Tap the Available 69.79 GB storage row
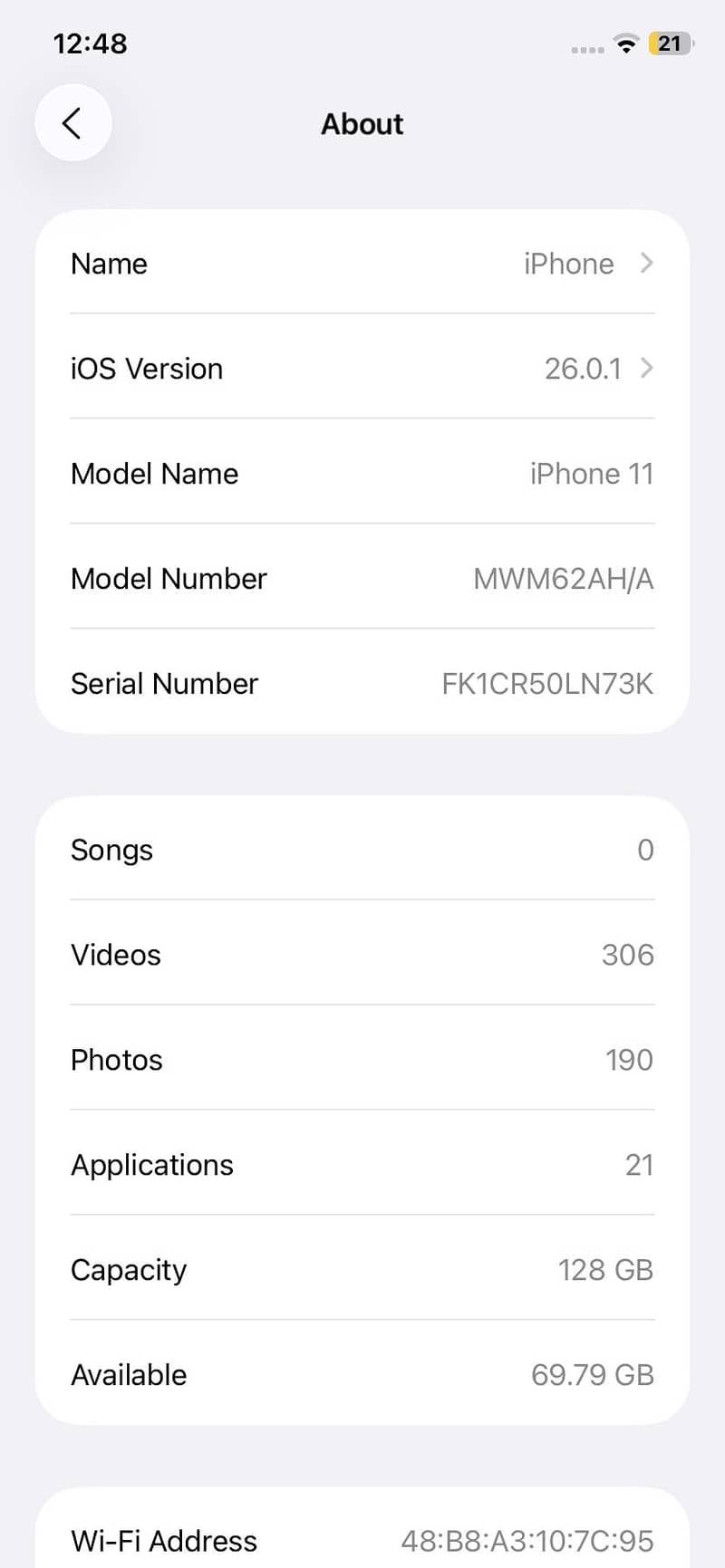The height and width of the screenshot is (1568, 725). pyautogui.click(x=362, y=1375)
